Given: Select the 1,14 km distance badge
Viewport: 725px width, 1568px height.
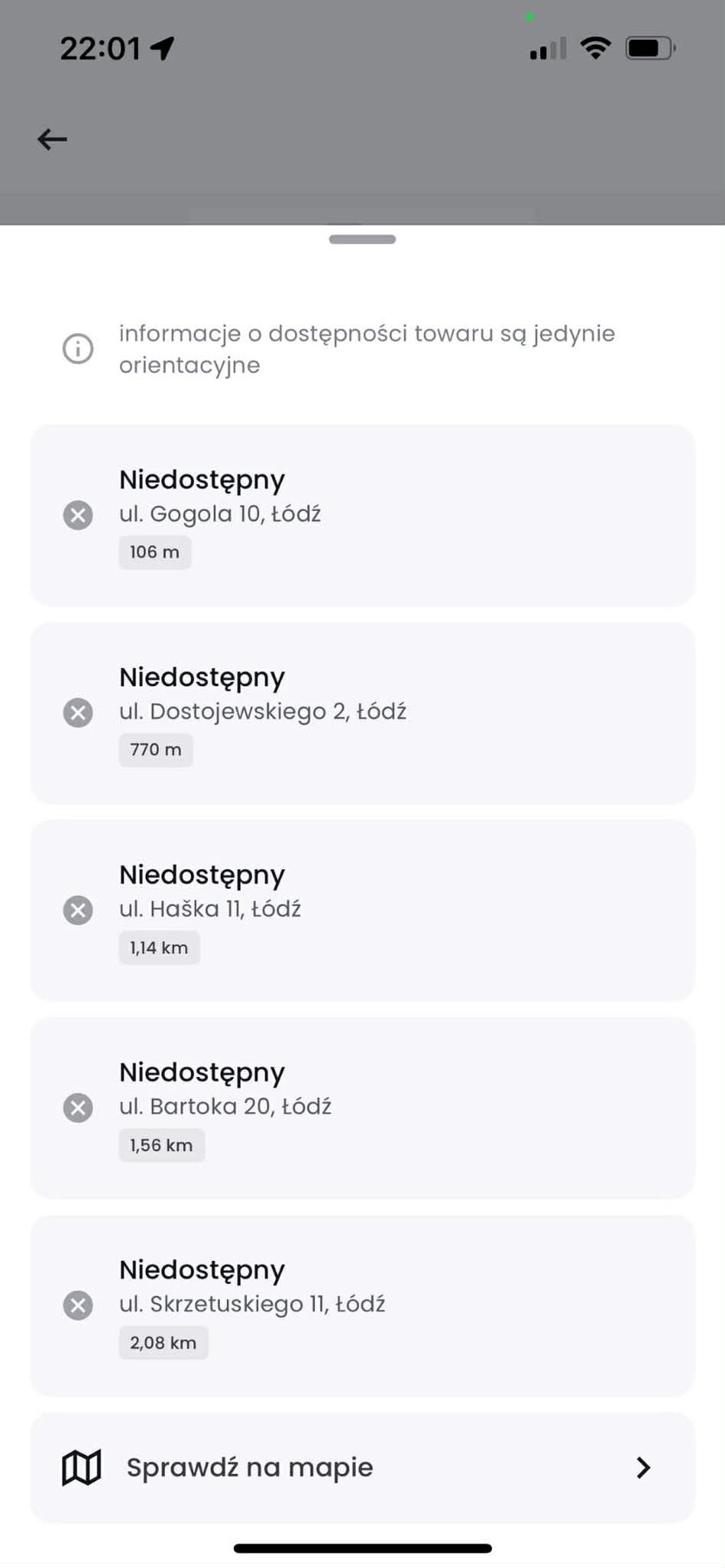Looking at the screenshot, I should coord(159,947).
